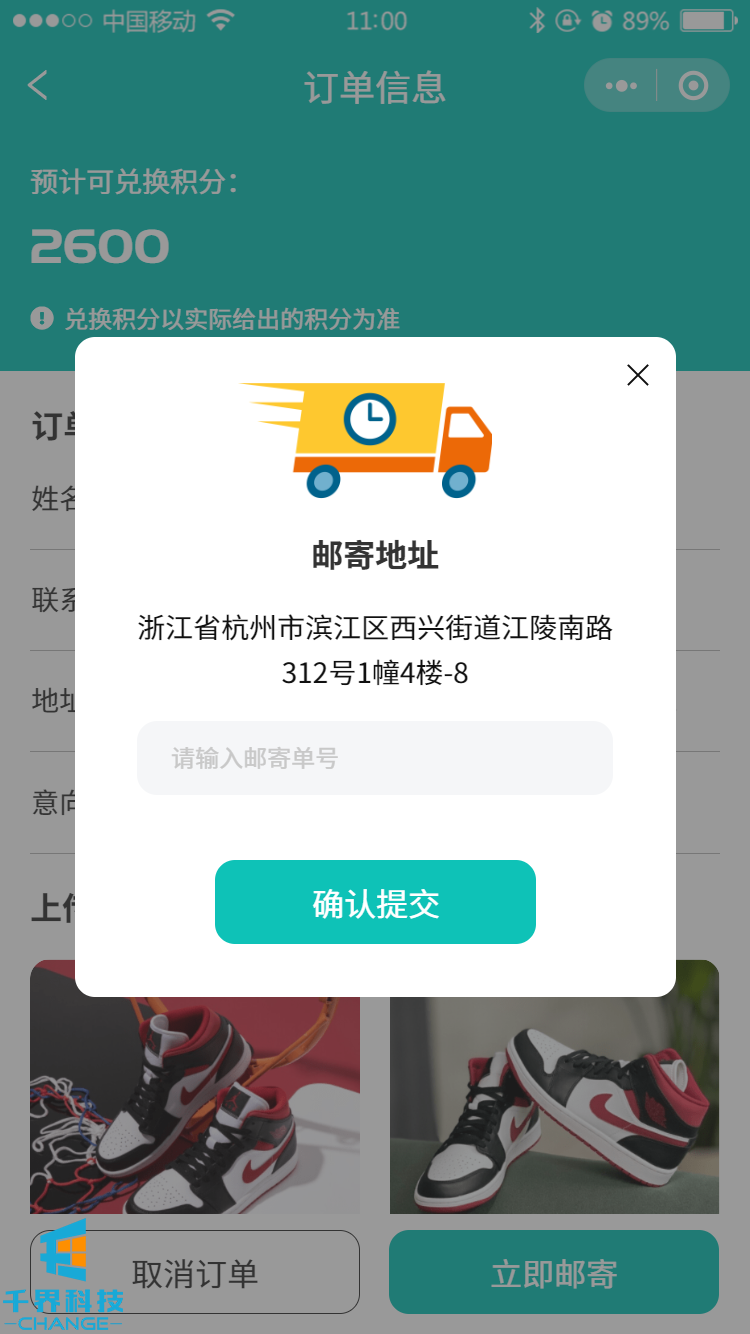The image size is (750, 1334).
Task: Tap 取消订单 to cancel the order
Action: pyautogui.click(x=195, y=1272)
